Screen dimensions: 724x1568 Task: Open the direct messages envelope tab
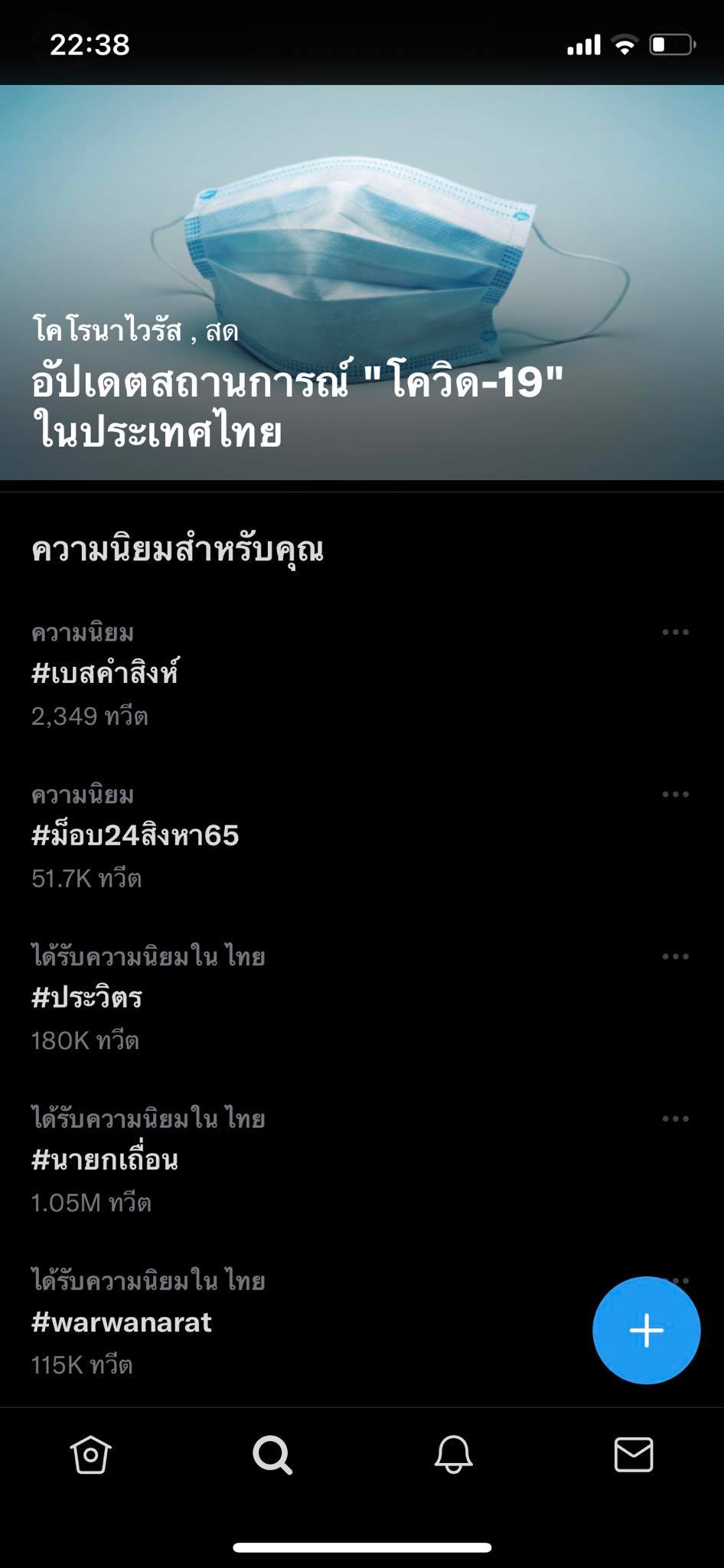[x=634, y=1455]
